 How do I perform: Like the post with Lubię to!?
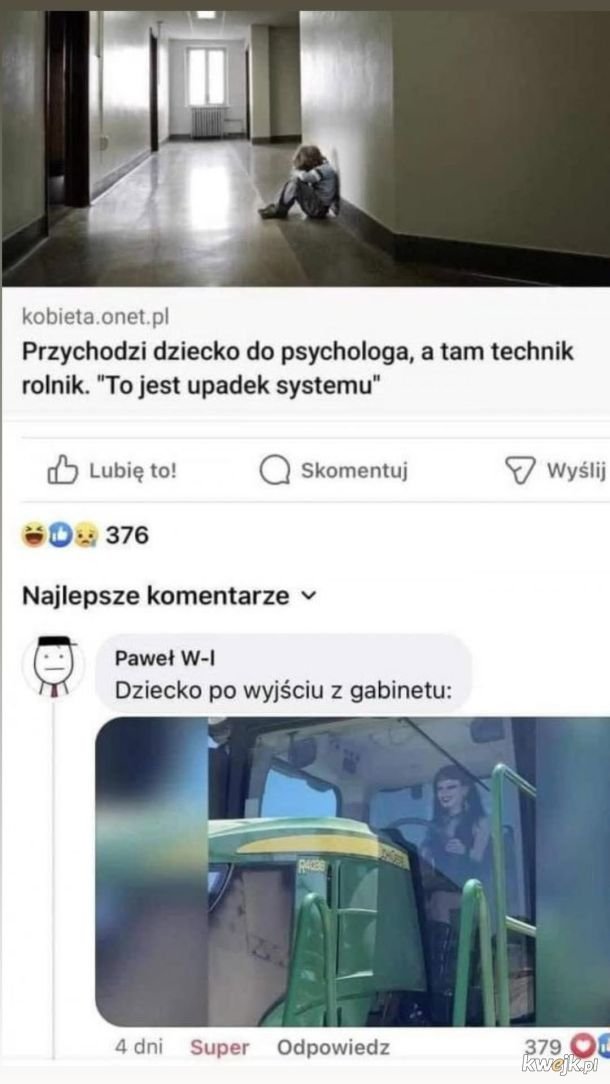point(112,471)
